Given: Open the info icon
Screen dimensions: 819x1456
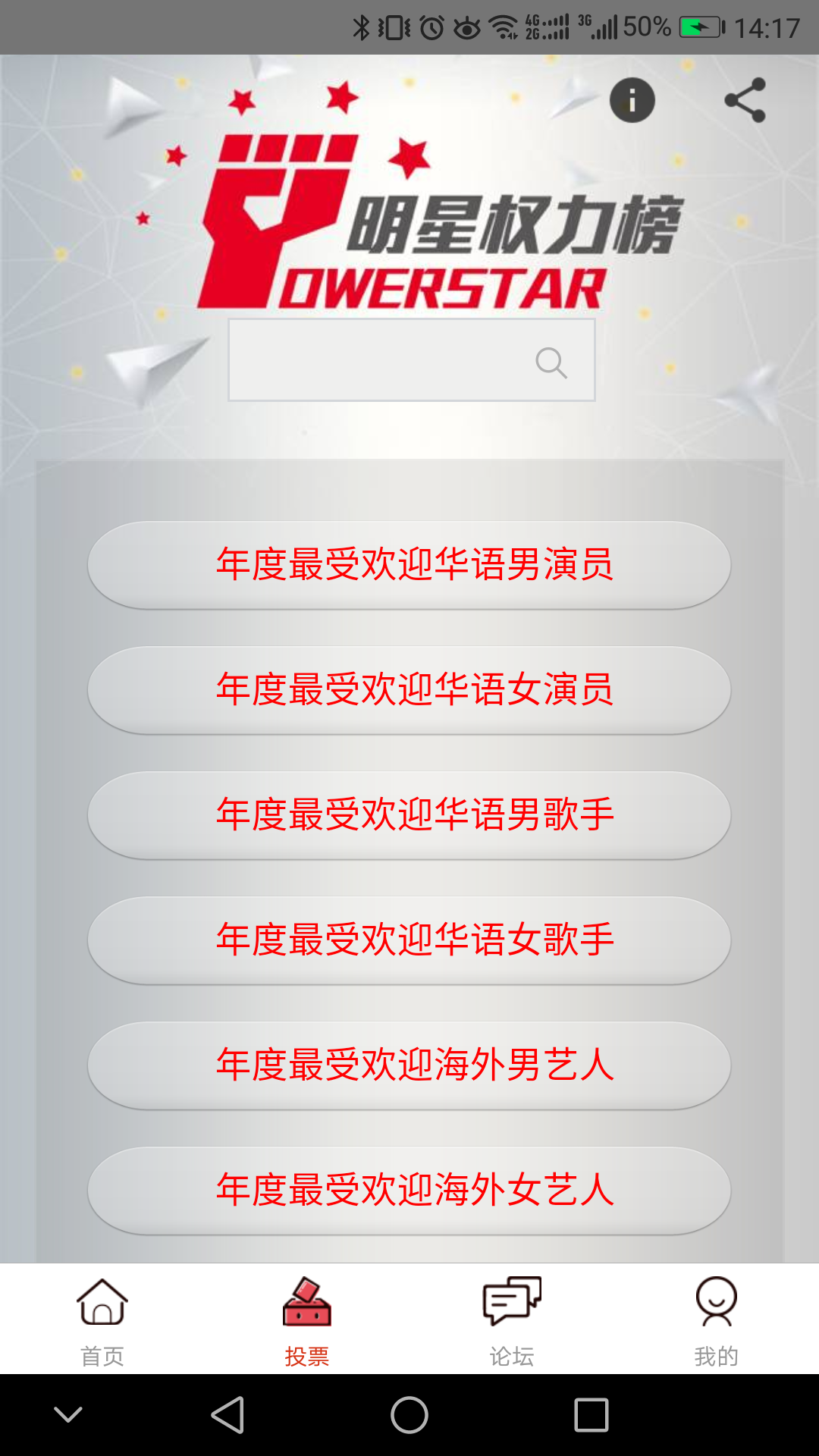Looking at the screenshot, I should click(632, 100).
